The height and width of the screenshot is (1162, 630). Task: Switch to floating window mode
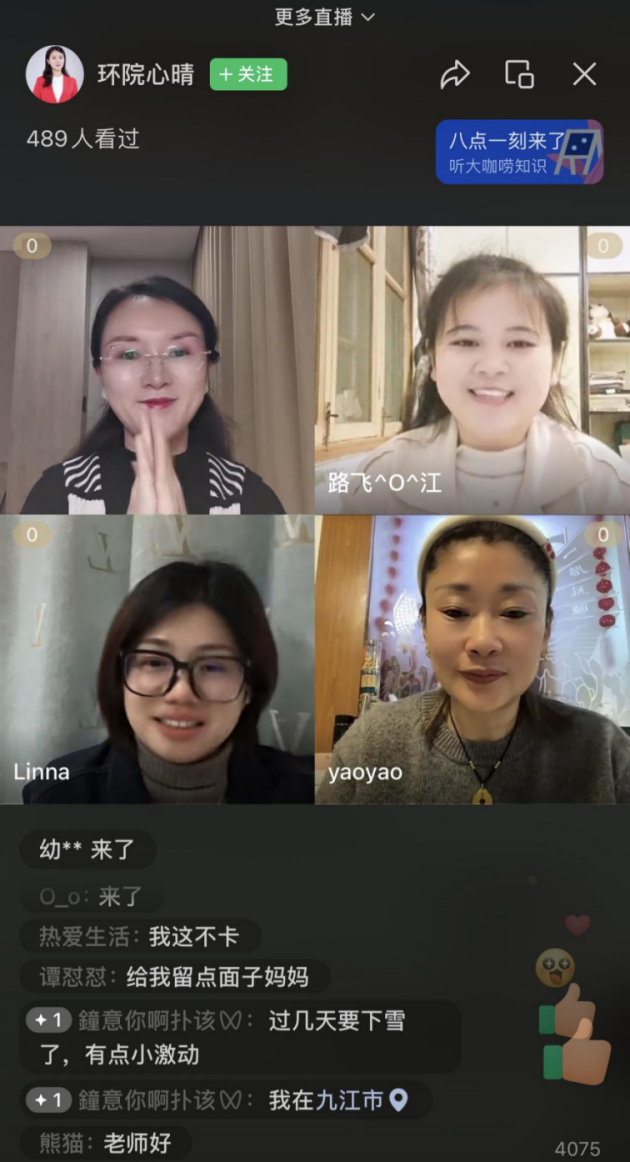519,74
